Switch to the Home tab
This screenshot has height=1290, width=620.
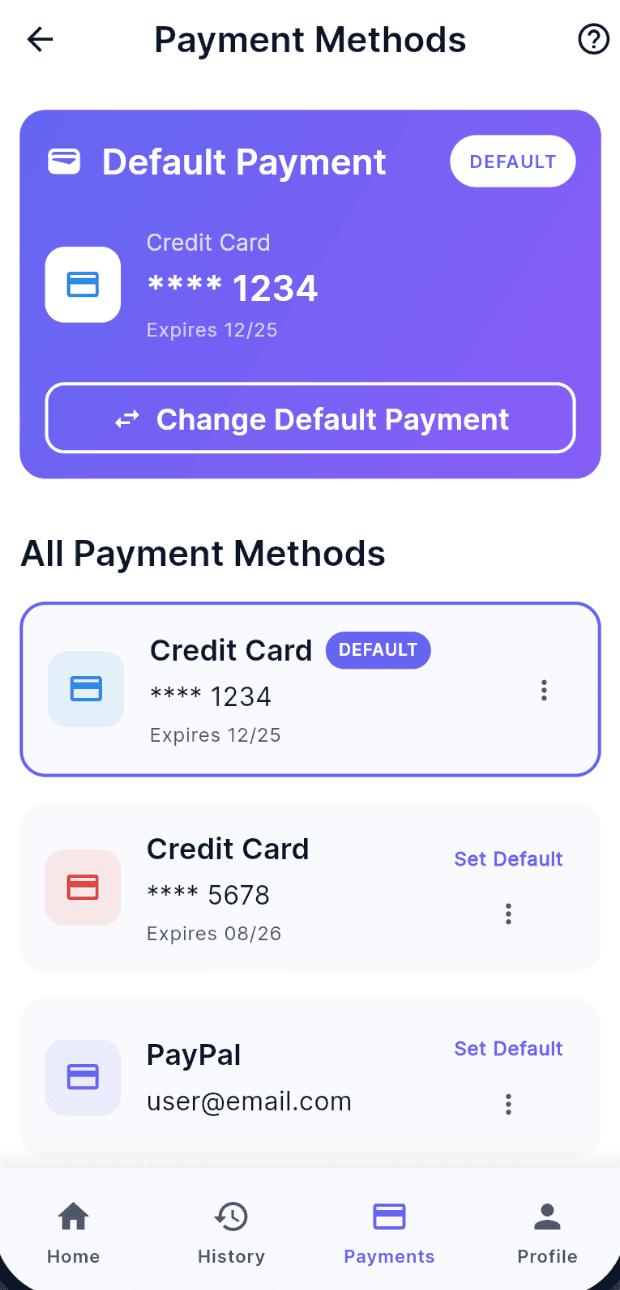click(73, 1233)
